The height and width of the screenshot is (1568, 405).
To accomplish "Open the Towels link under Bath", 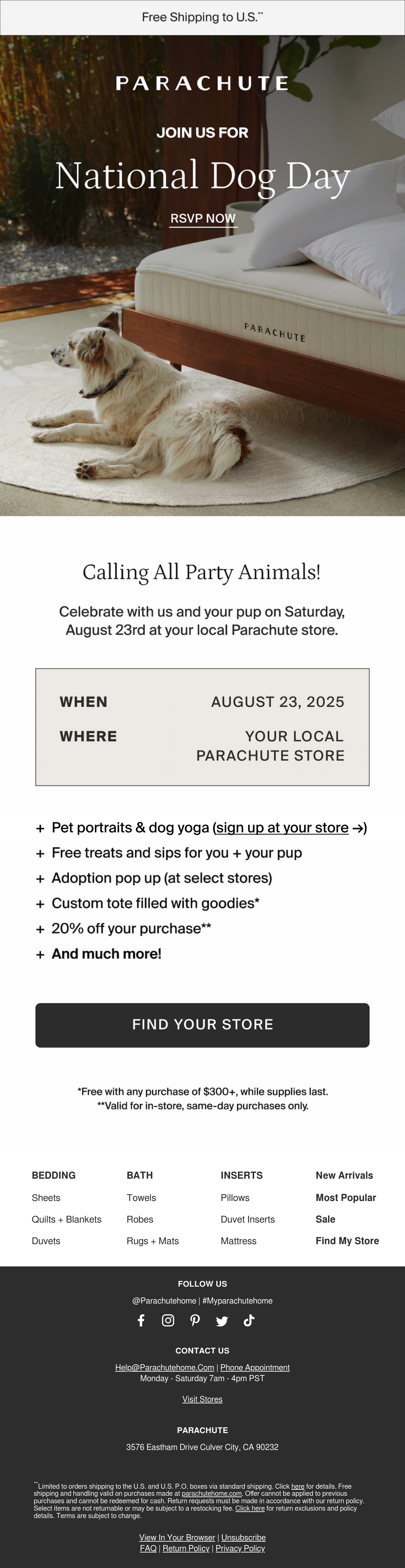I will tap(141, 1198).
